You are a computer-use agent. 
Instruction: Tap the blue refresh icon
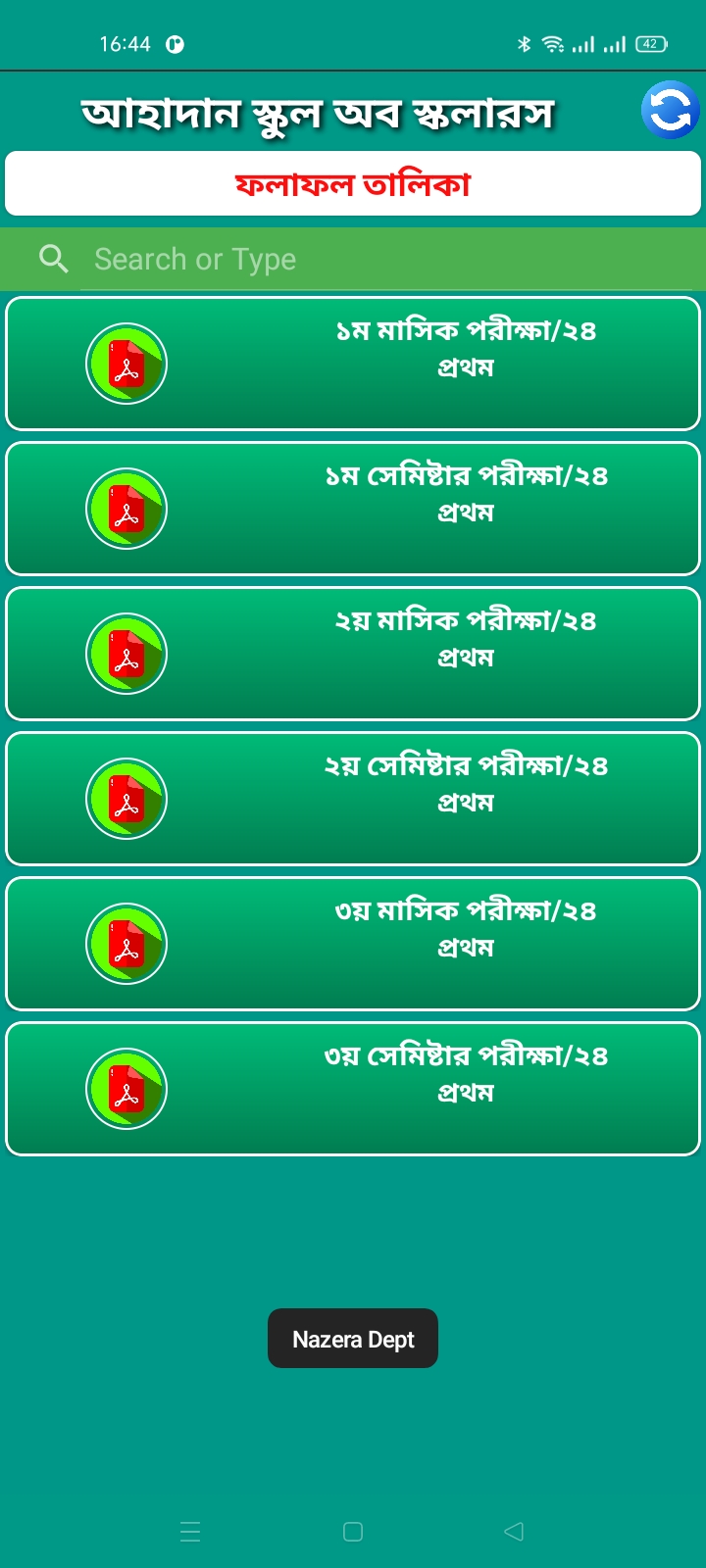click(670, 110)
